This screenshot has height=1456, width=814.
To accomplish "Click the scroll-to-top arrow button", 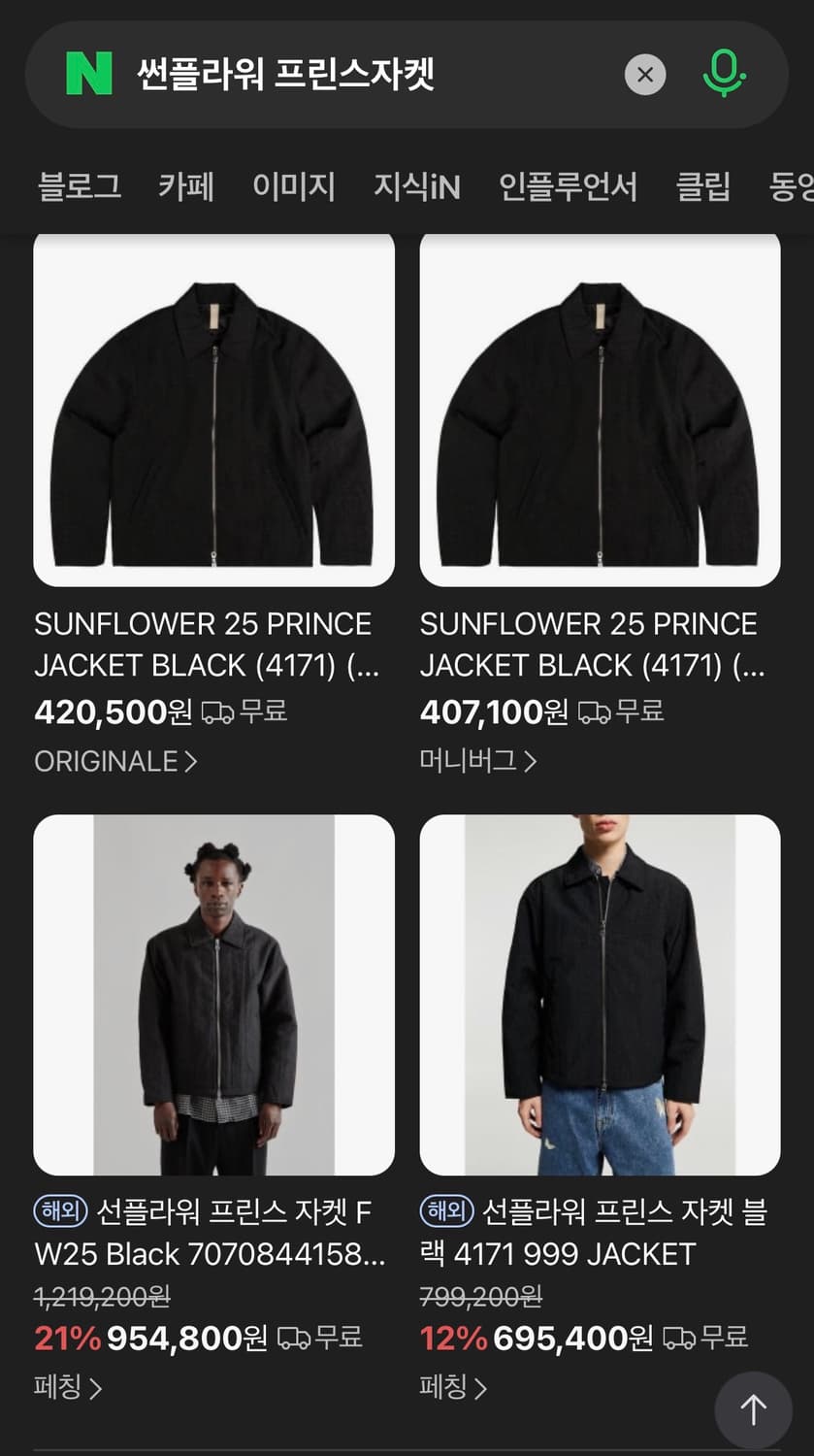I will click(753, 1408).
